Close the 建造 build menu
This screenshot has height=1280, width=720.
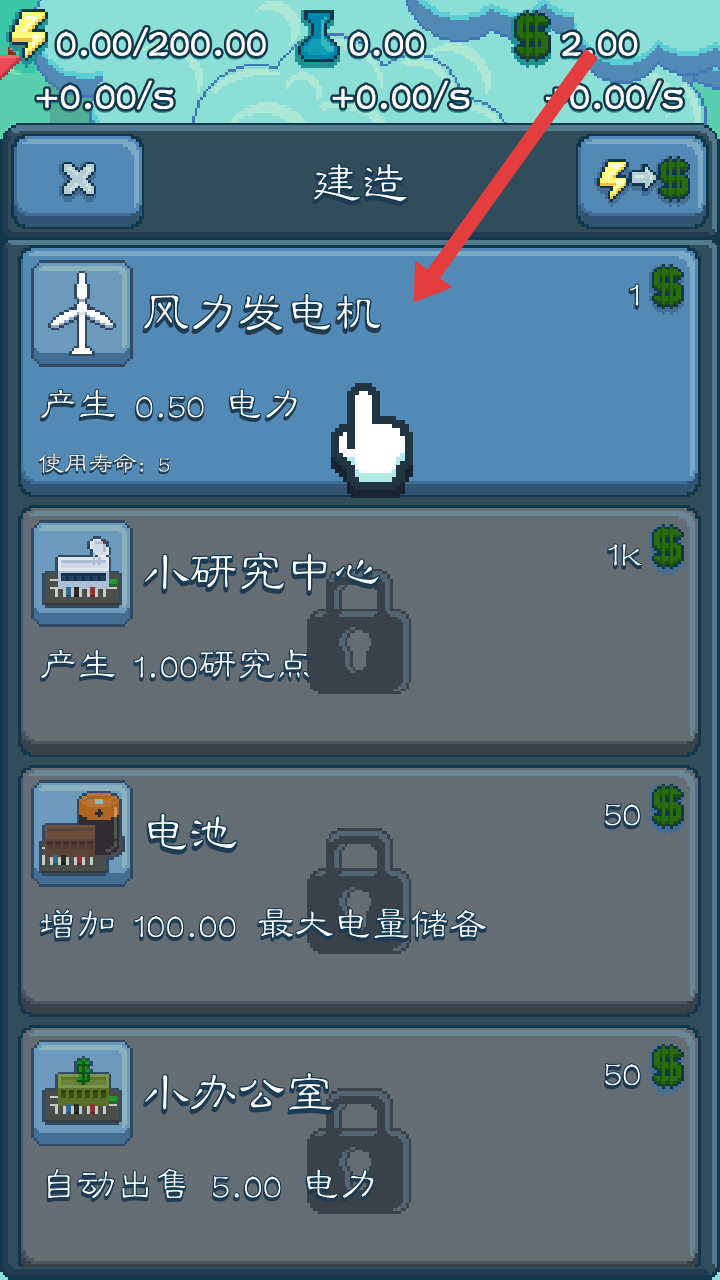click(78, 181)
